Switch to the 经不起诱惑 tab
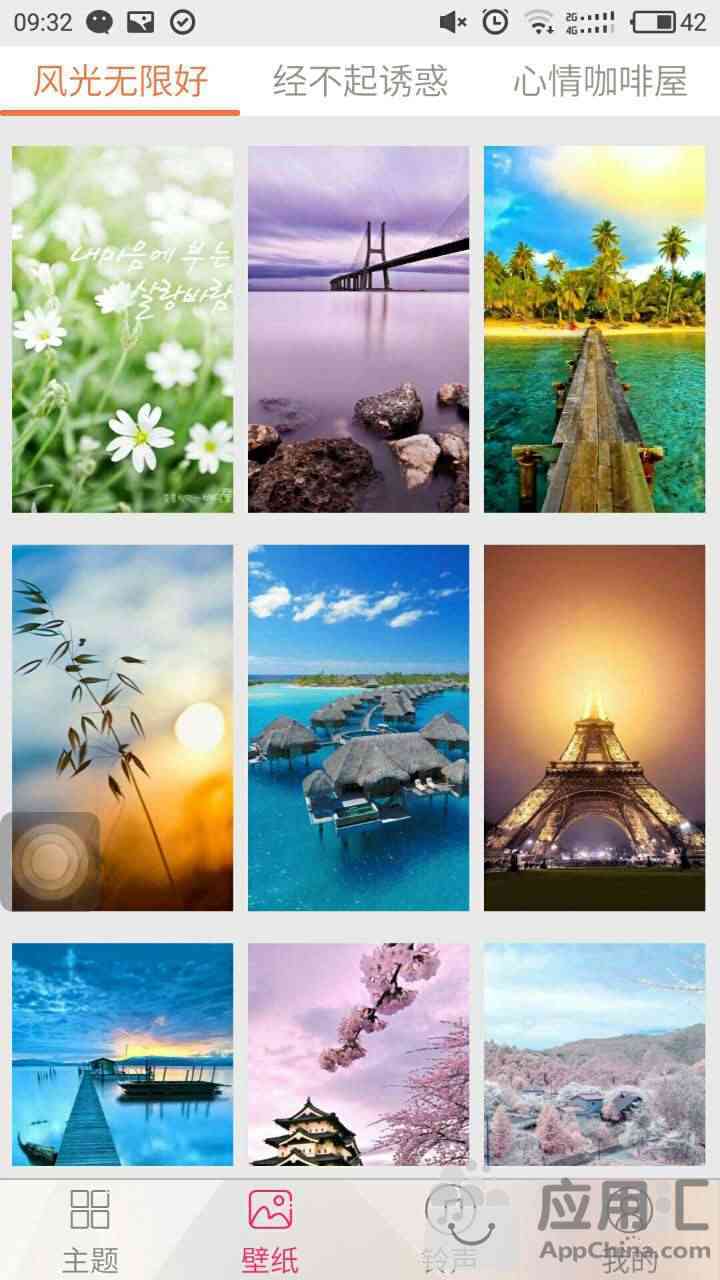 click(360, 82)
